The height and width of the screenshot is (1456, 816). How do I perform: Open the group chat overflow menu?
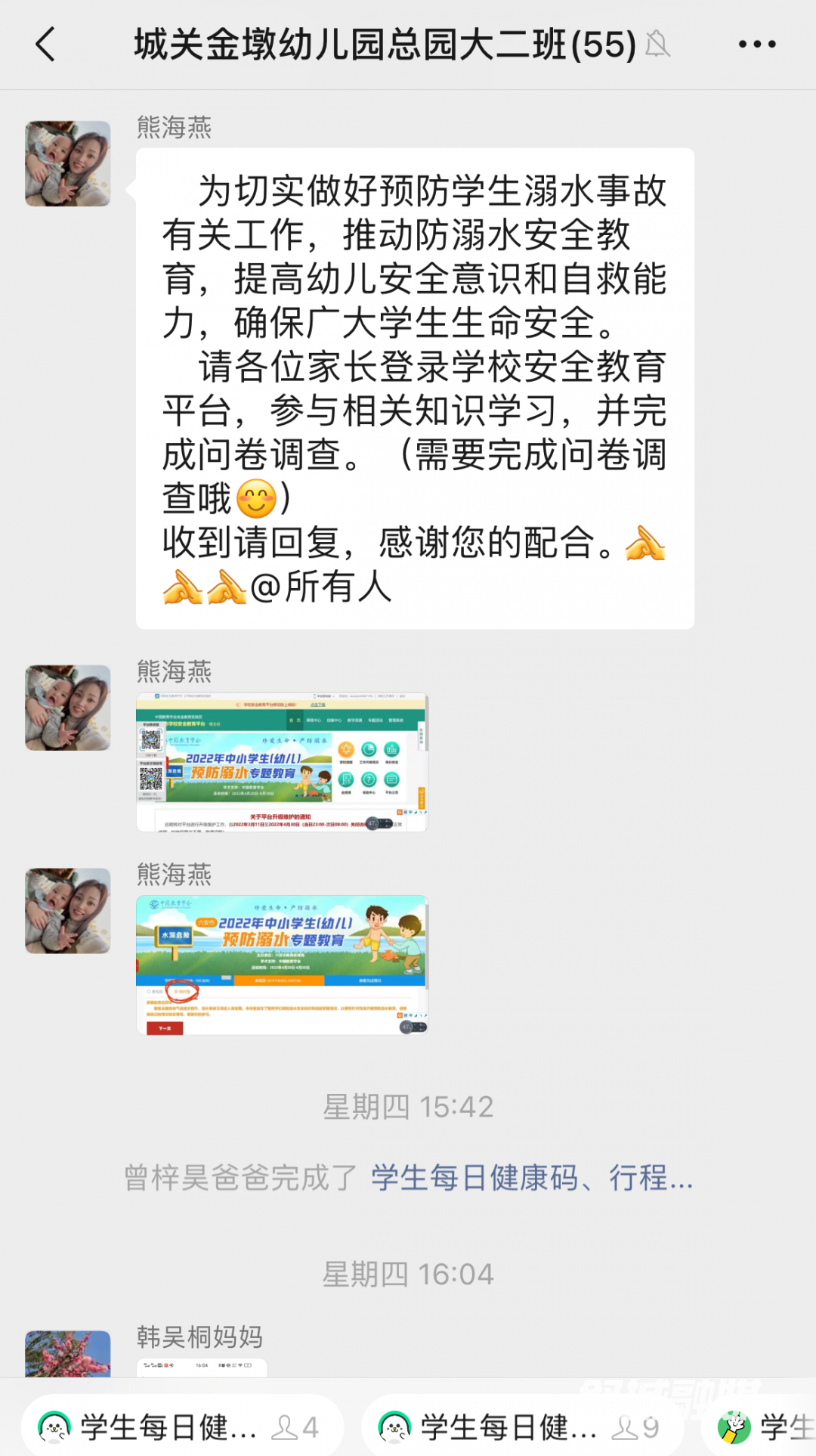coord(757,44)
